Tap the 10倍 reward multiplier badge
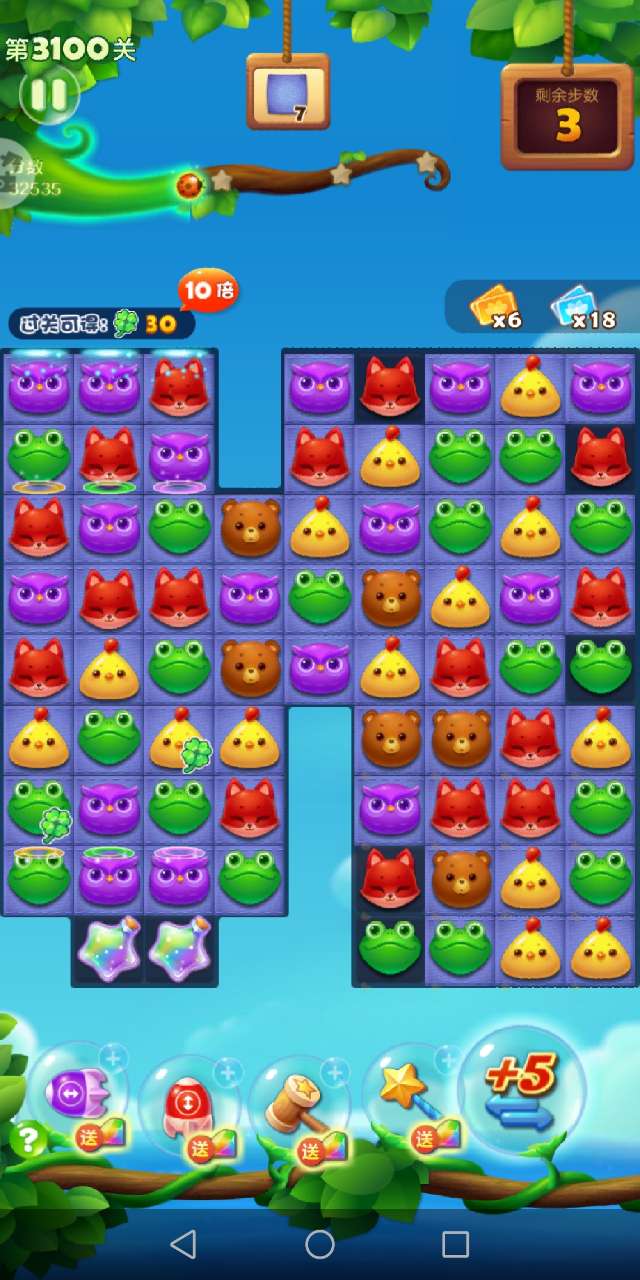This screenshot has height=1280, width=640. click(x=208, y=290)
